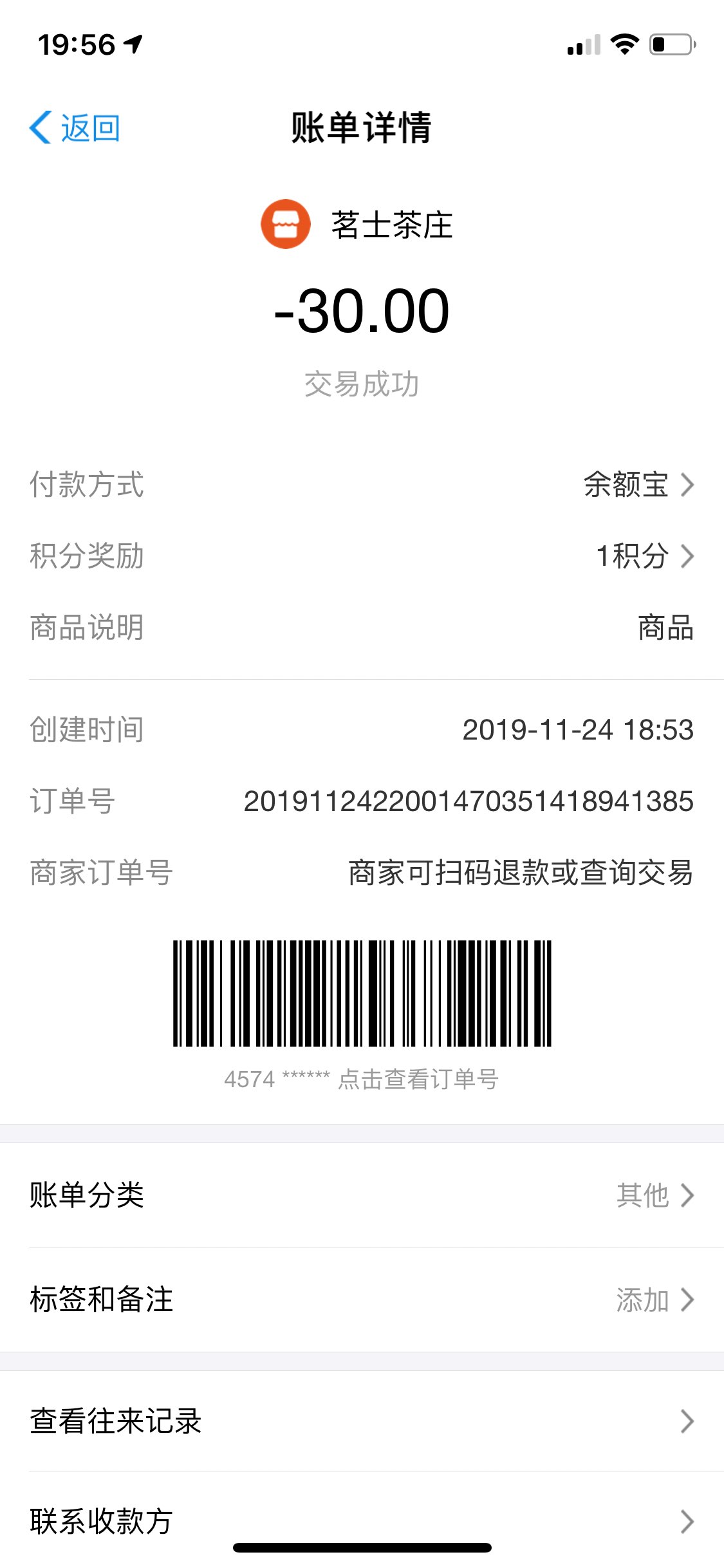Add a note under 标签和备注

(x=362, y=1300)
